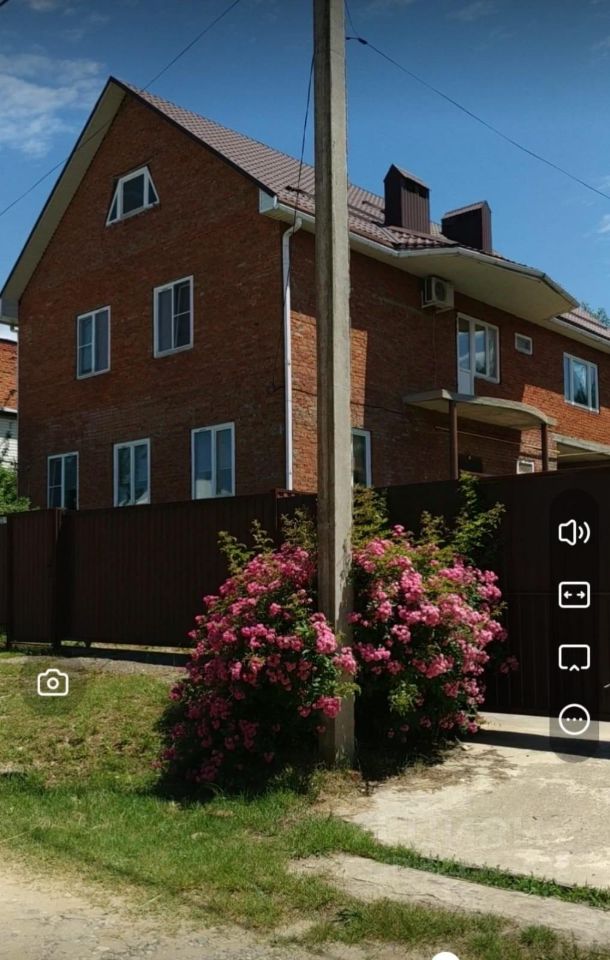Change the video aspect ratio

(573, 595)
